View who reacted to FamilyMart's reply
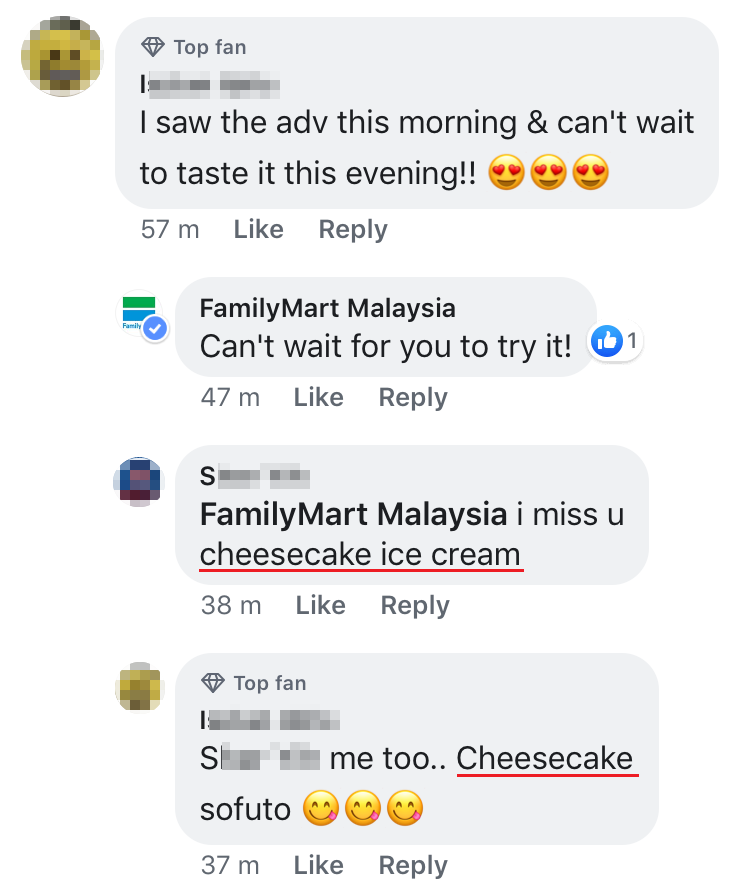Screen dimensions: 749x889 click(x=616, y=343)
